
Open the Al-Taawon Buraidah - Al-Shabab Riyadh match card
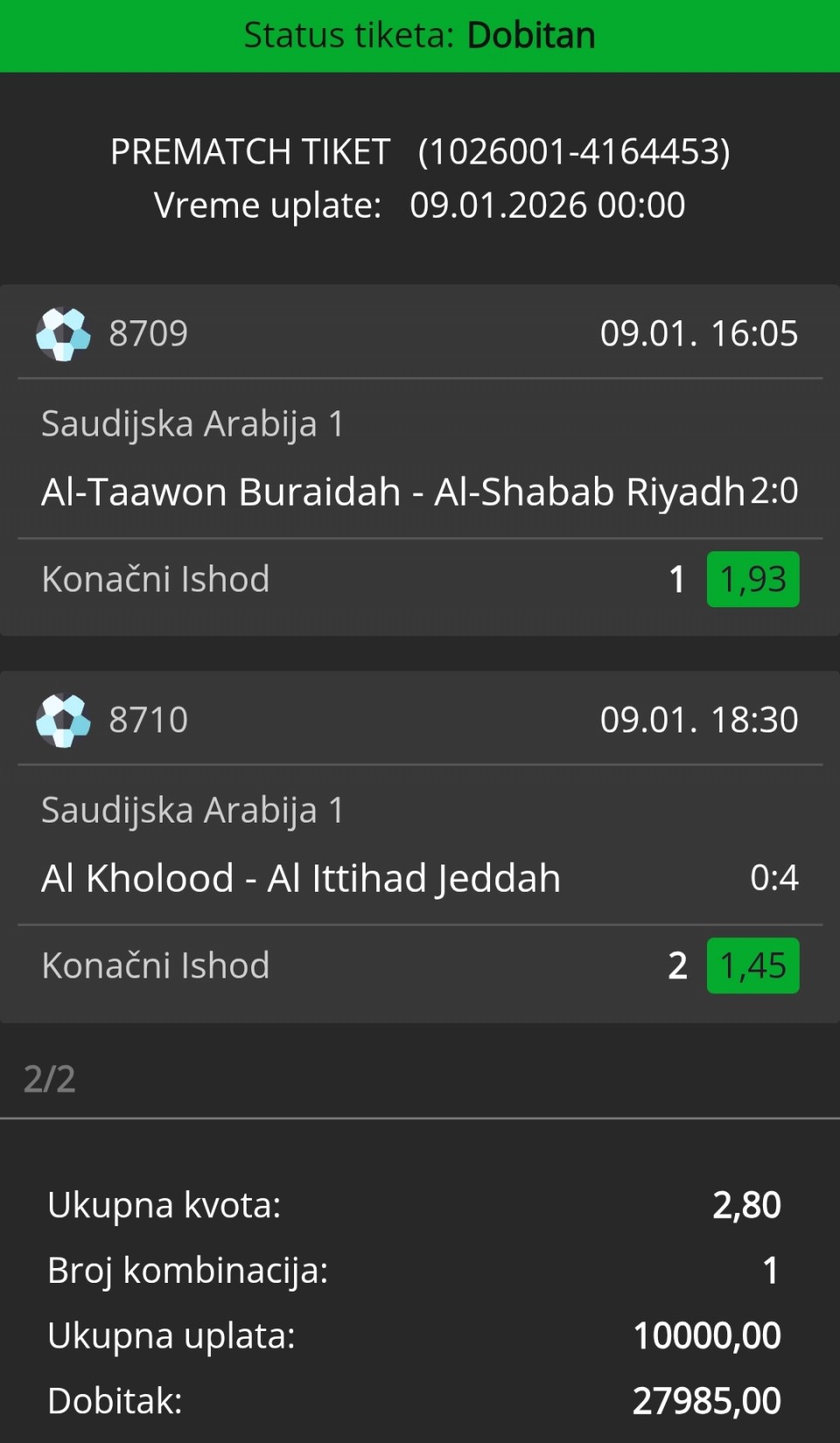click(x=392, y=492)
